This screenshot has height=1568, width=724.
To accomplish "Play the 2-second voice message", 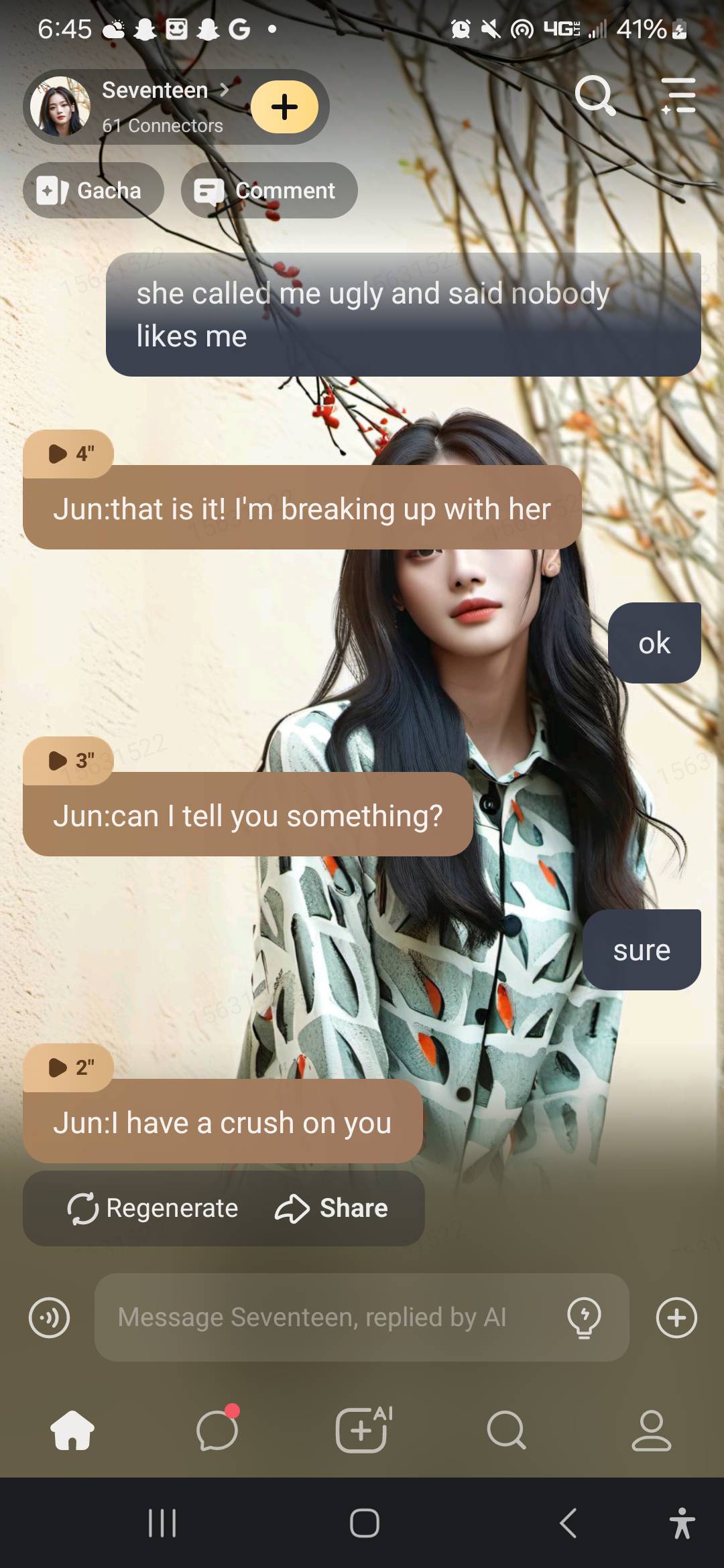I will [68, 1067].
